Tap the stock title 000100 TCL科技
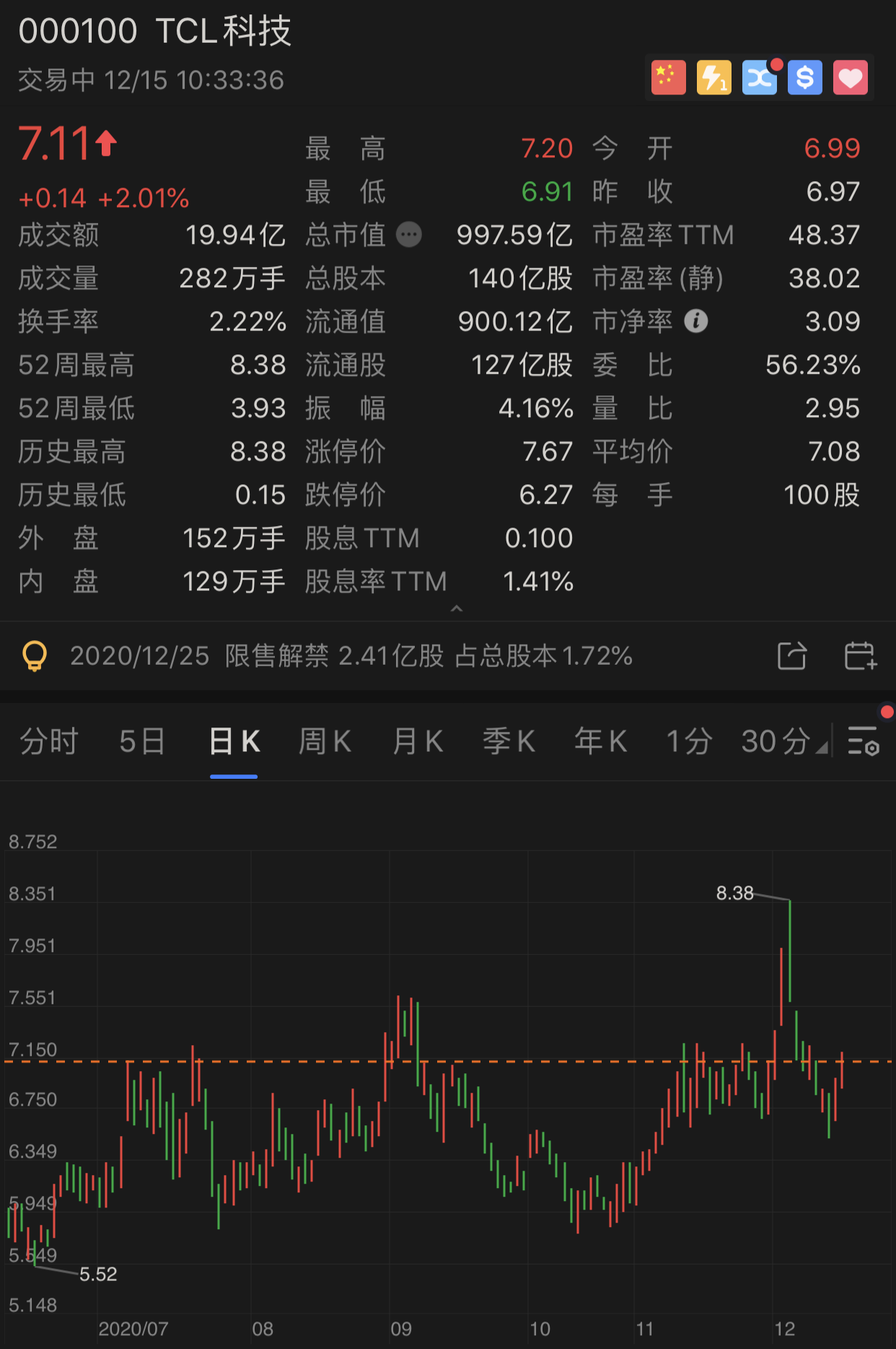 pos(156,32)
